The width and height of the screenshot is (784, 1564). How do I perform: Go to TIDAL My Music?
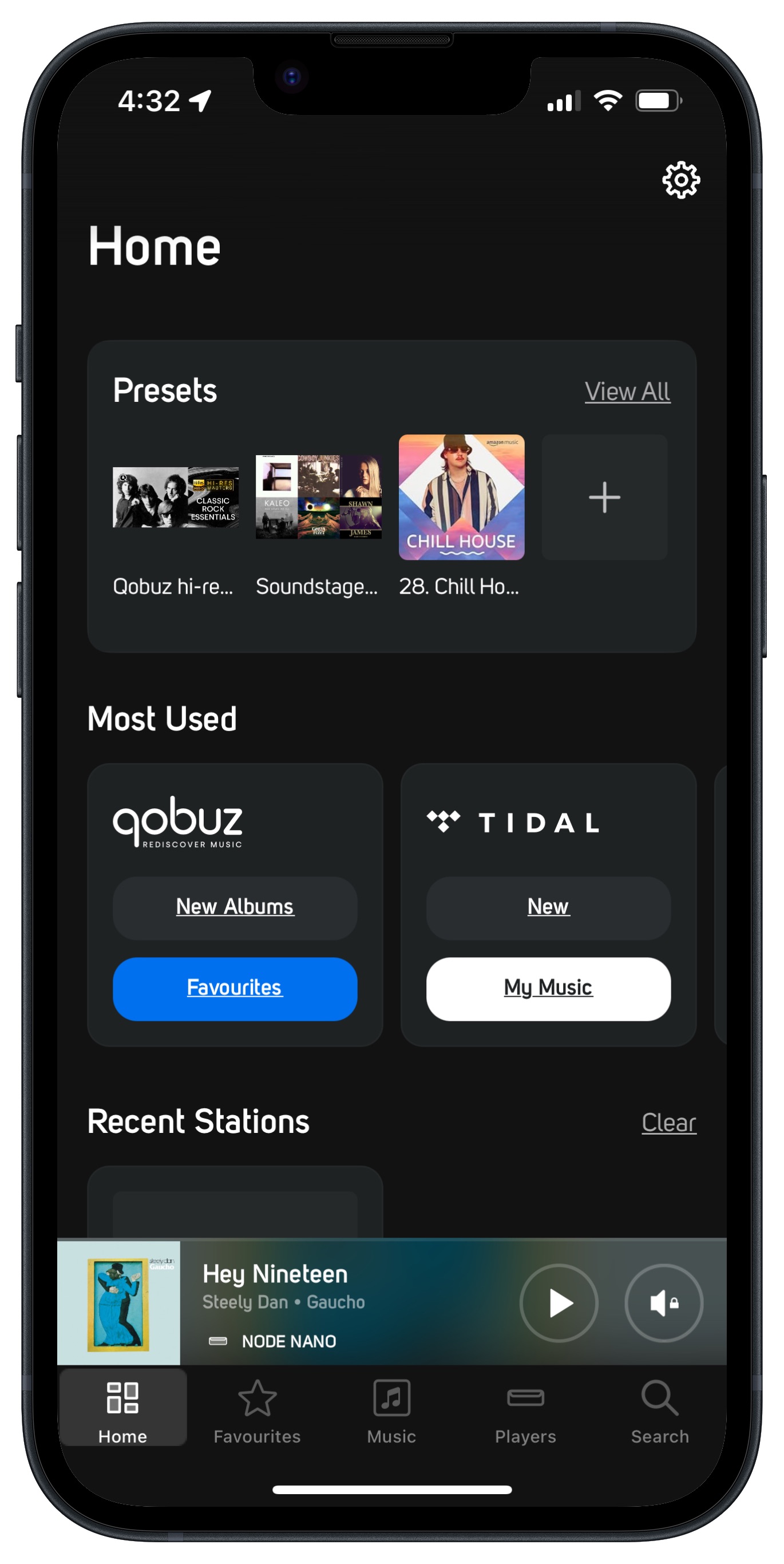[x=548, y=989]
